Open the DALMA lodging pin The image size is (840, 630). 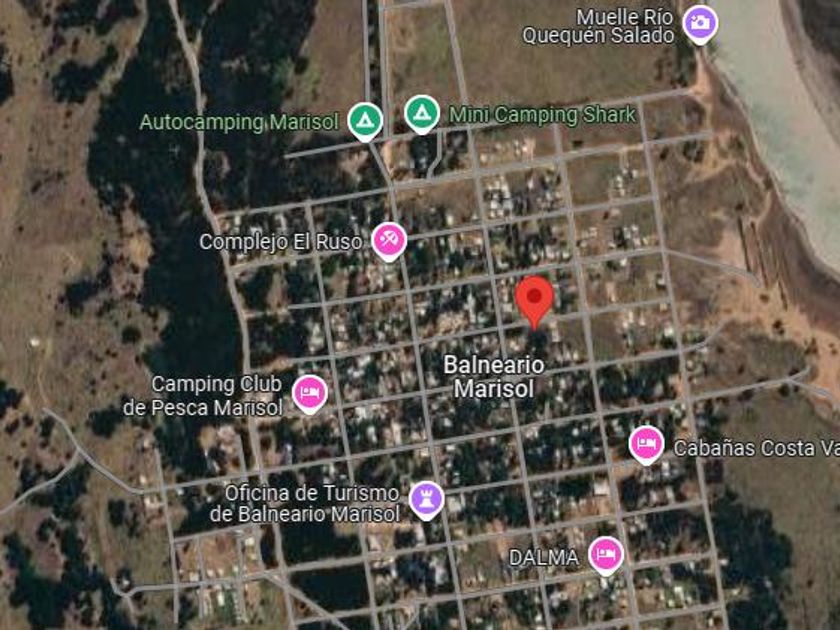click(605, 554)
